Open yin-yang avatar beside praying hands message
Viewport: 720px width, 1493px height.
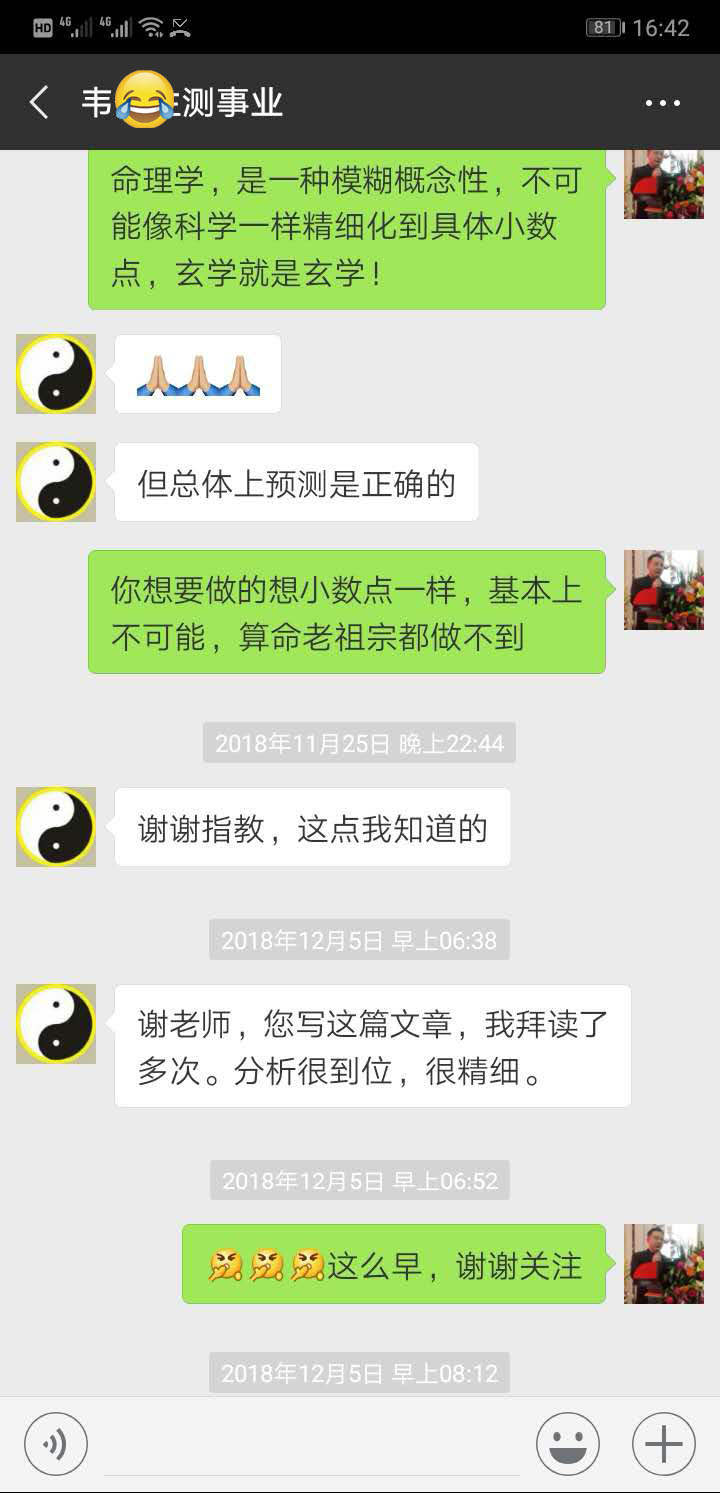coord(56,374)
